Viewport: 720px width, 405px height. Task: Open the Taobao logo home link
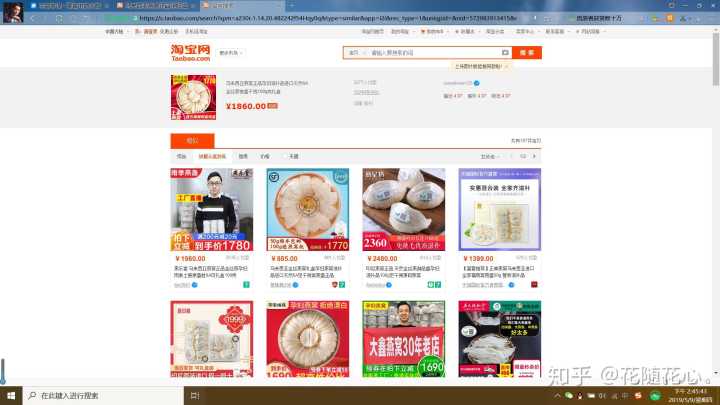click(189, 52)
